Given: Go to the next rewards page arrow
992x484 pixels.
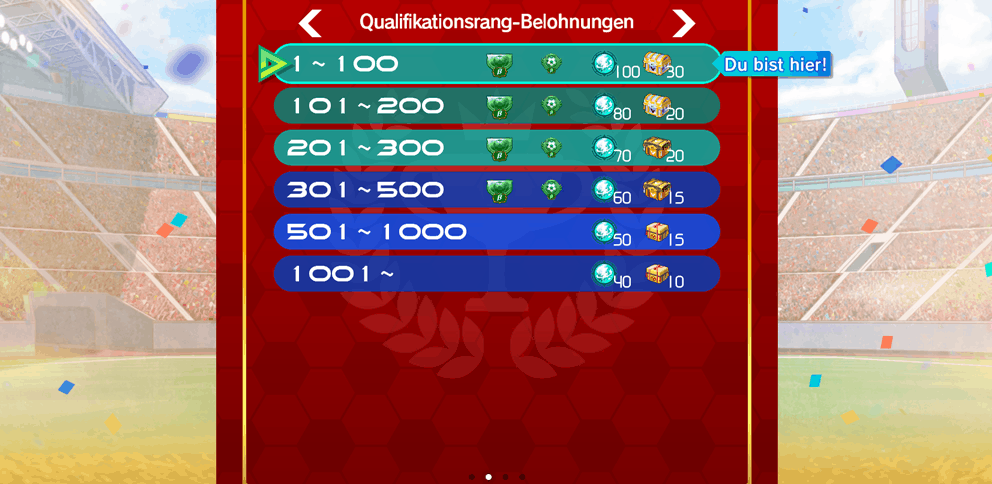Looking at the screenshot, I should coord(683,23).
